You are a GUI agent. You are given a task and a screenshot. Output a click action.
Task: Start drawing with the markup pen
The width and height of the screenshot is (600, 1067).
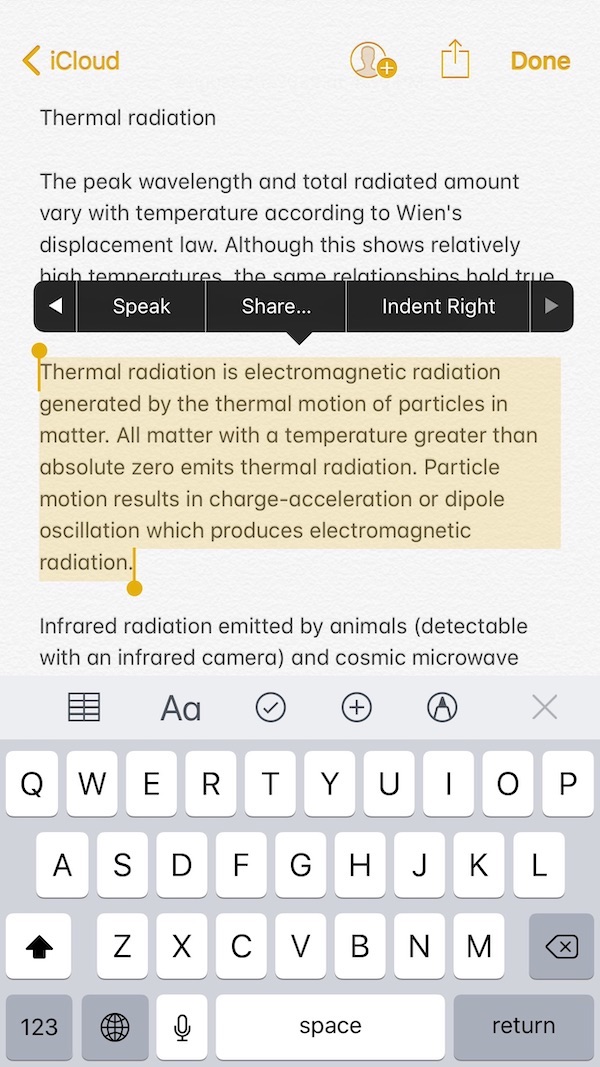click(442, 708)
